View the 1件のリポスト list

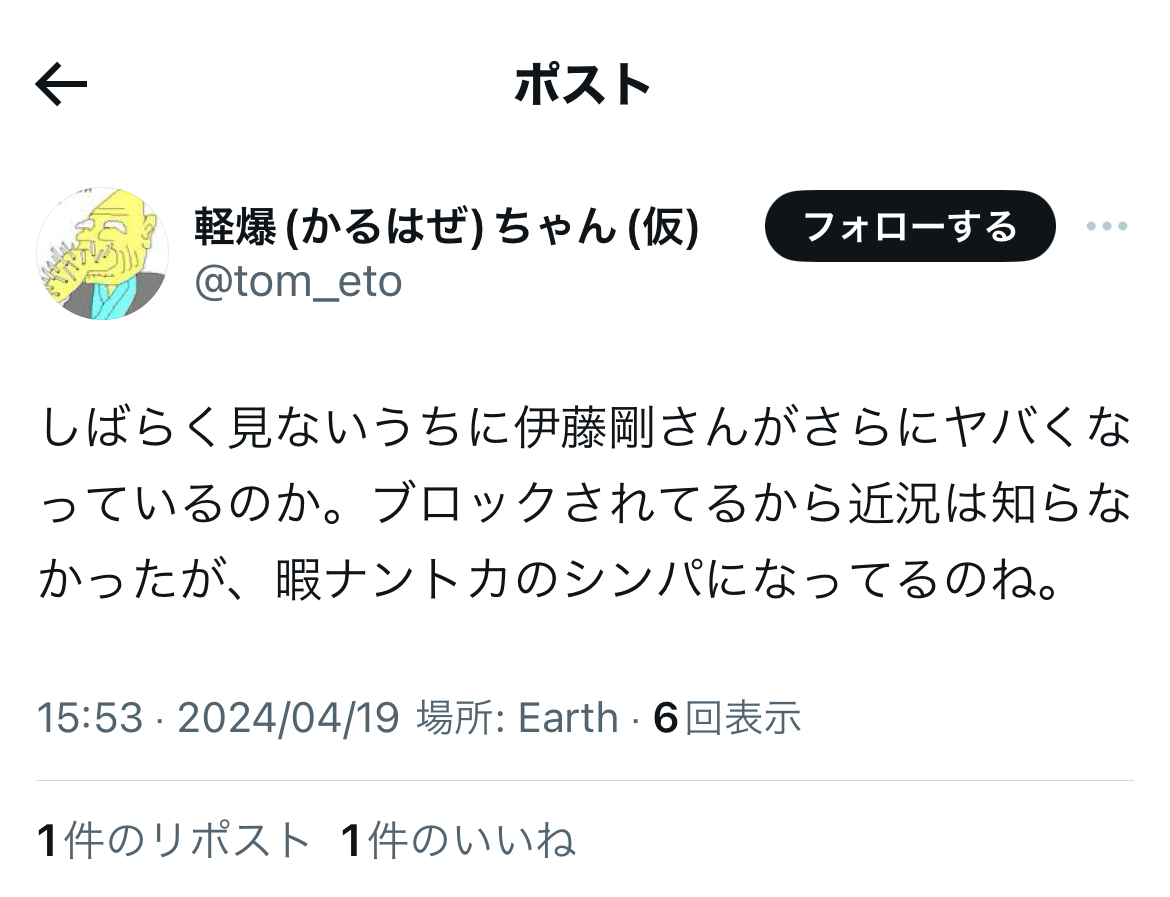click(x=173, y=840)
